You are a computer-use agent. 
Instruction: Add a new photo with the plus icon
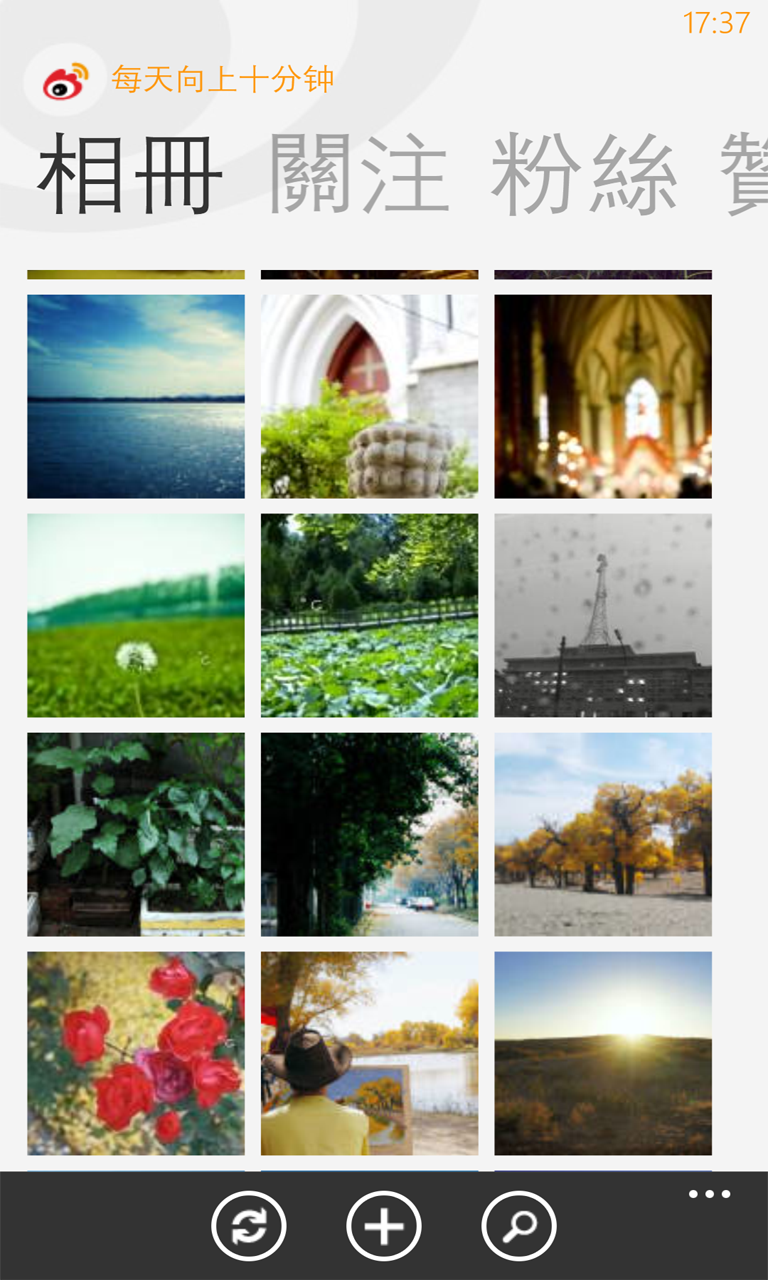[x=384, y=1226]
